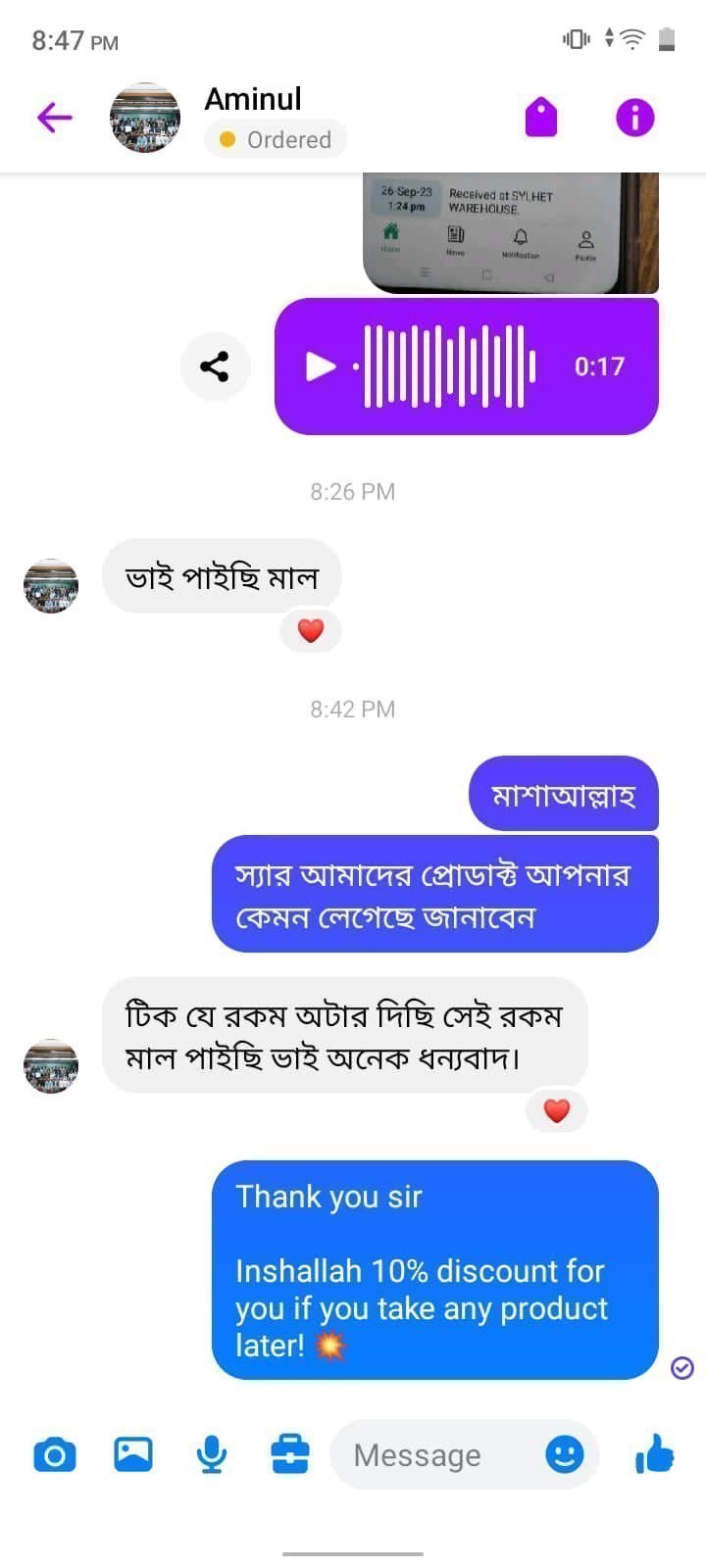The image size is (706, 1568).
Task: Start recording a voice message with the microphone
Action: (212, 1455)
